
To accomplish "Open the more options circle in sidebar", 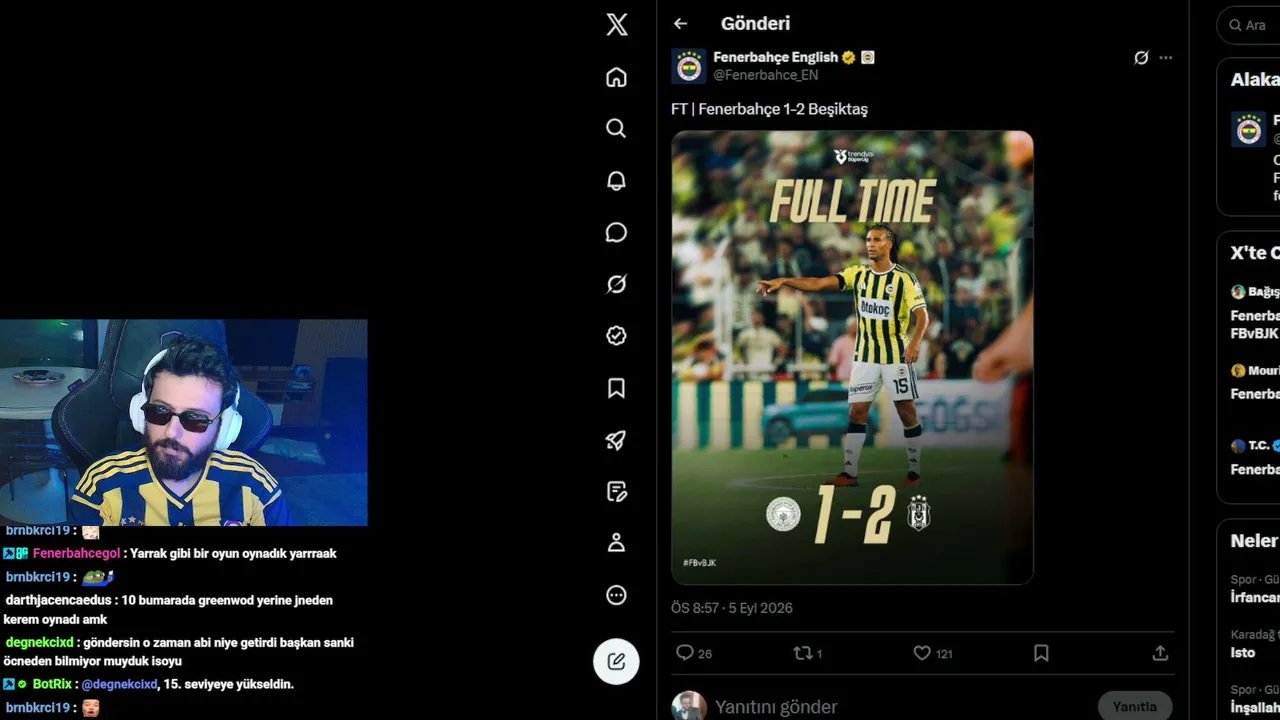I will coord(617,595).
